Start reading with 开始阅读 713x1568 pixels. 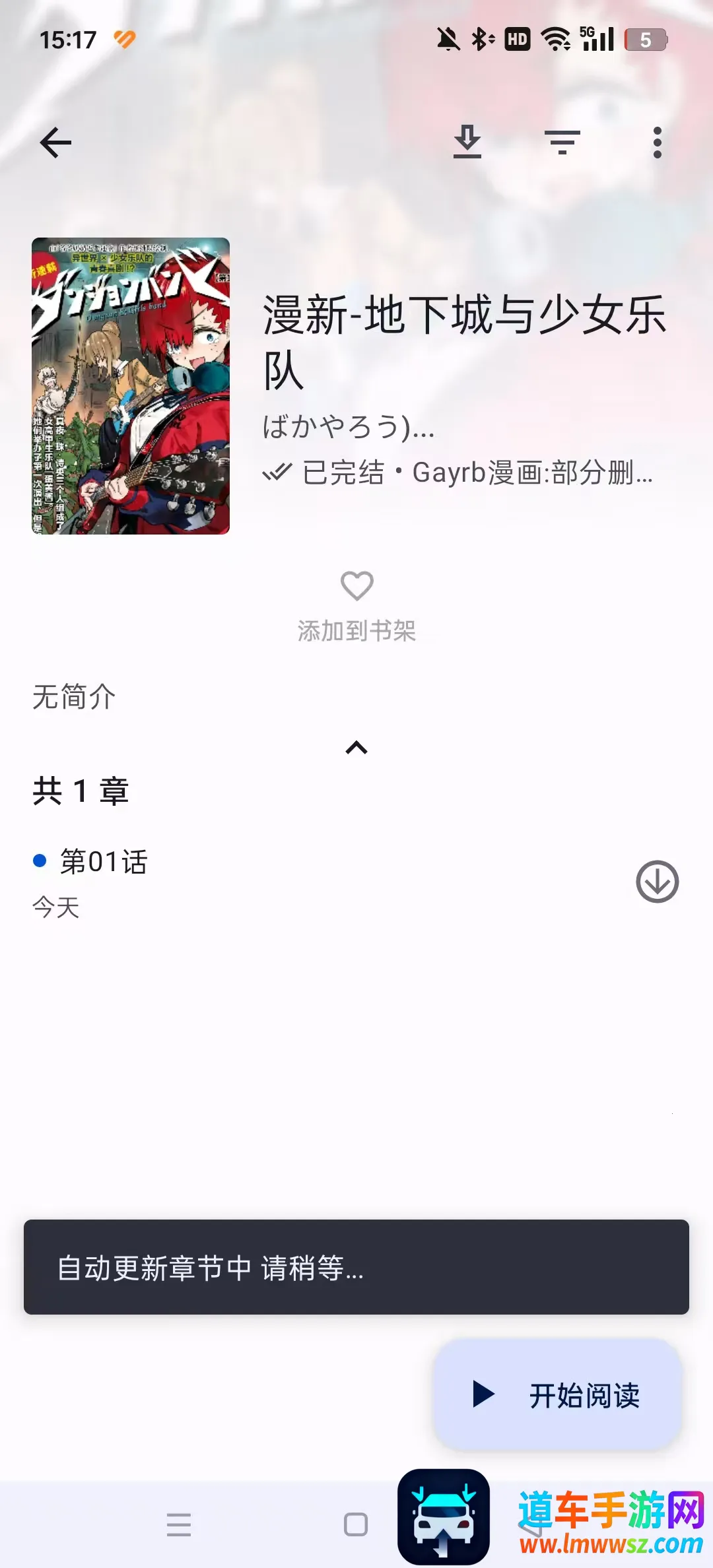click(x=558, y=1395)
